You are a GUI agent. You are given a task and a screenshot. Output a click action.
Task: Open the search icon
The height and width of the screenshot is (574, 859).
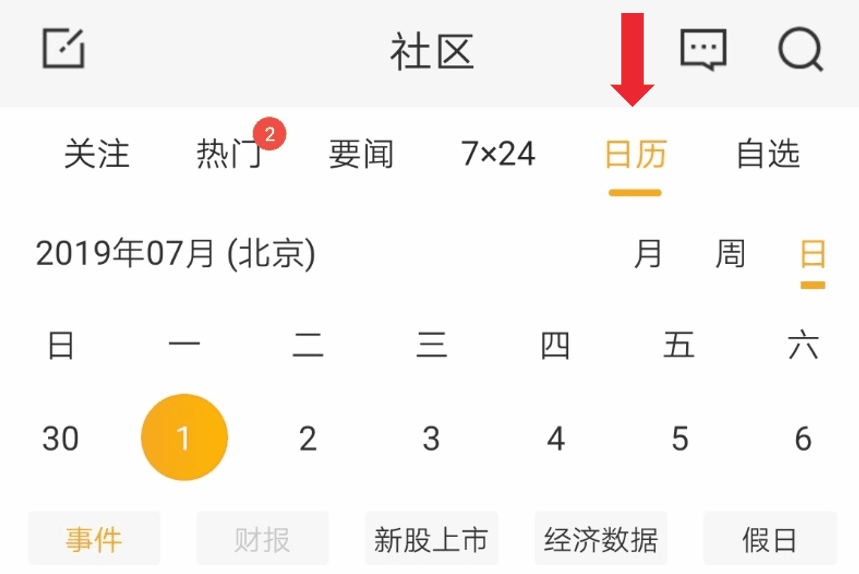click(800, 49)
